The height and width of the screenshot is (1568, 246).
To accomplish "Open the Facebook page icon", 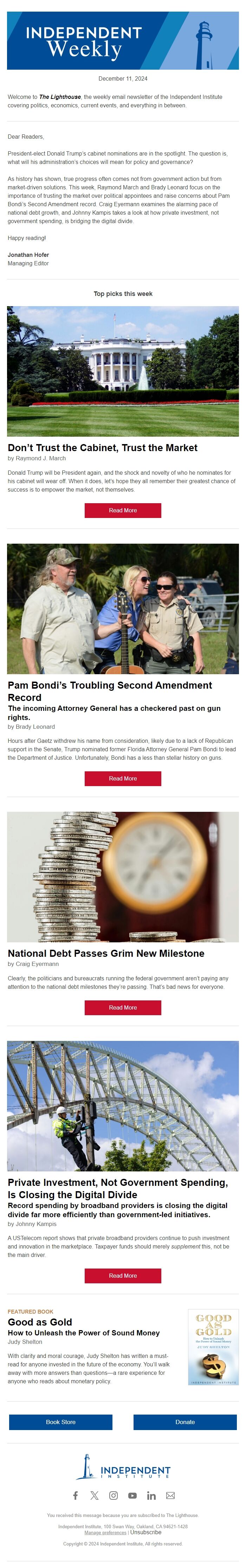I will click(x=75, y=1495).
